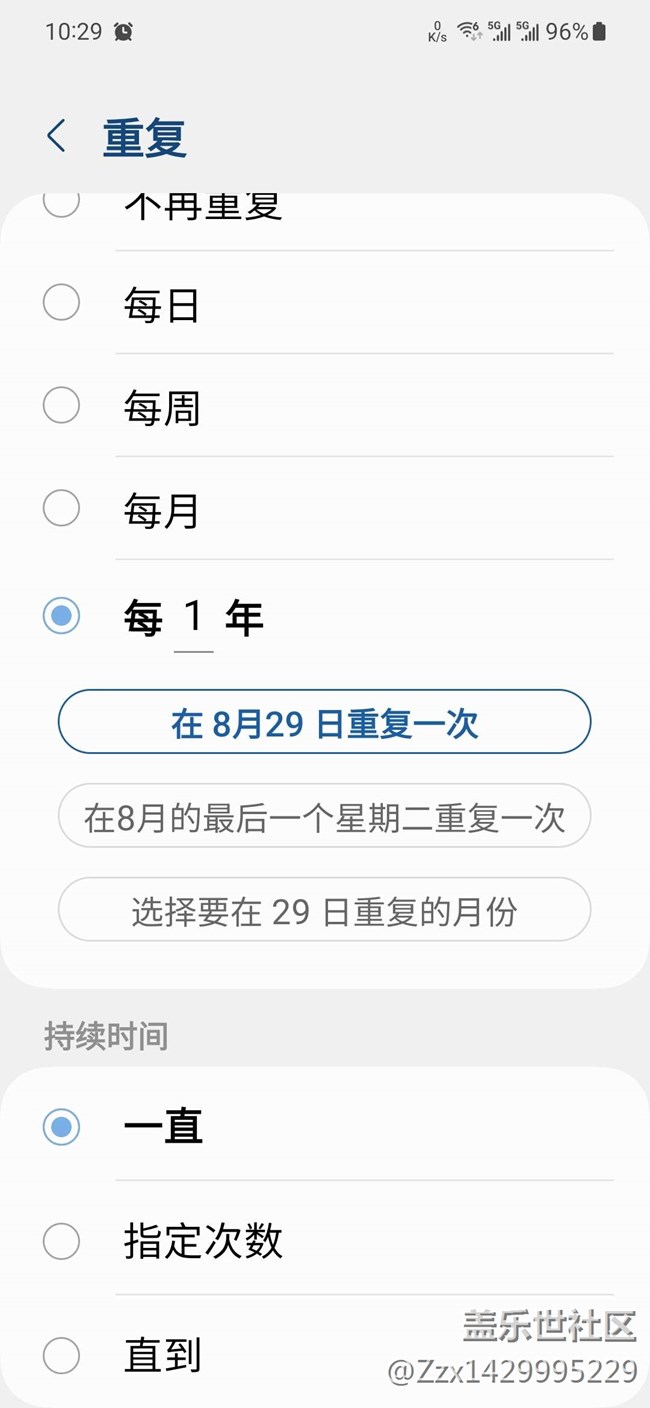This screenshot has width=650, height=1408.
Task: Go back from the 重复 screen
Action: click(x=57, y=136)
